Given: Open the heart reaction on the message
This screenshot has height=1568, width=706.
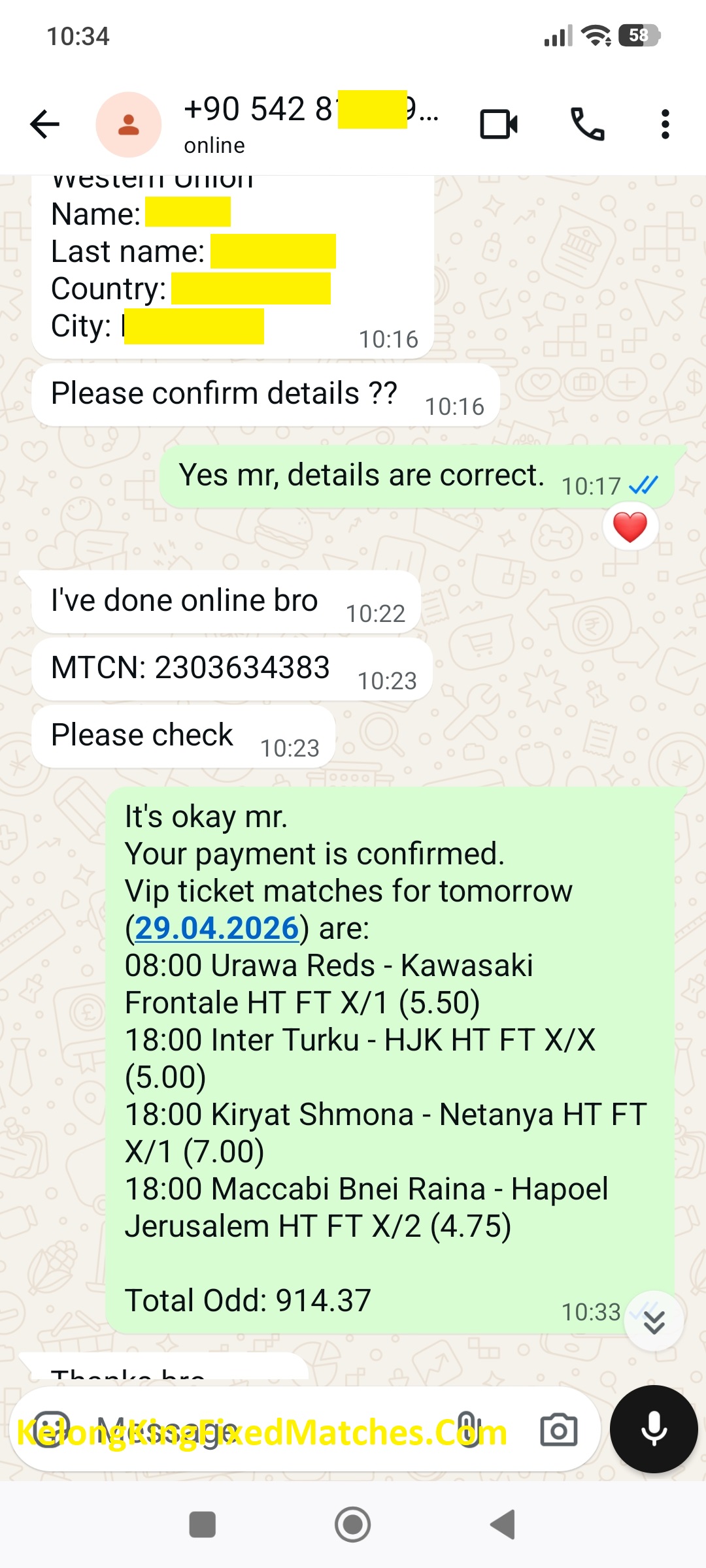Looking at the screenshot, I should [630, 527].
